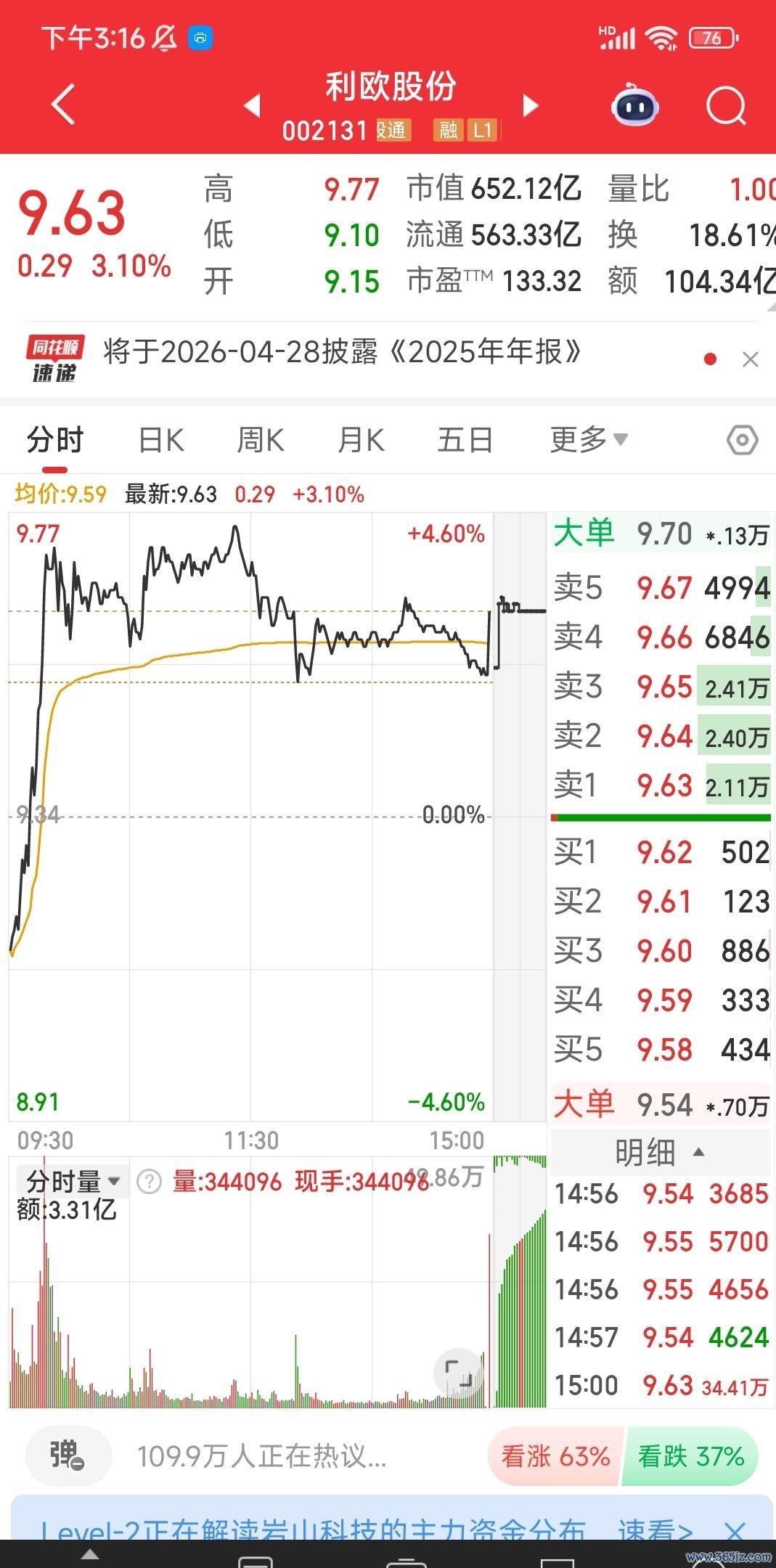The width and height of the screenshot is (776, 1568).
Task: Switch to the previous stock with left triangle
Action: [x=252, y=106]
